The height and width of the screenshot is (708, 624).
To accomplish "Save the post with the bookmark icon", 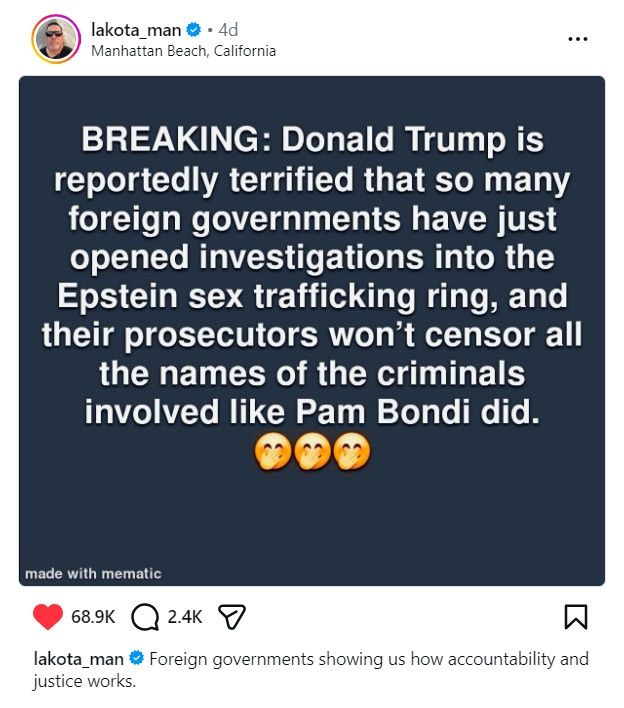I will [576, 617].
